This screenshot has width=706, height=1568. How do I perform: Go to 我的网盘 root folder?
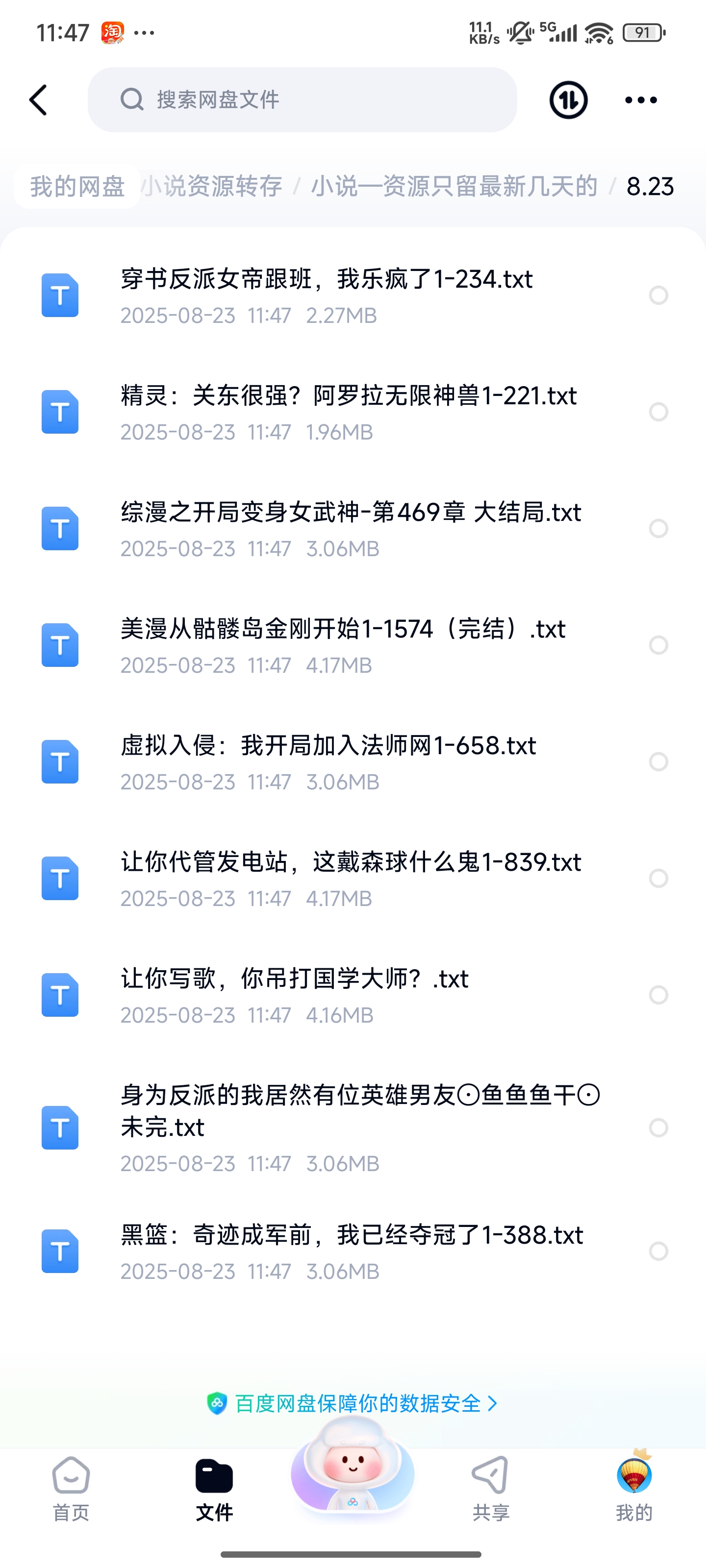[77, 188]
